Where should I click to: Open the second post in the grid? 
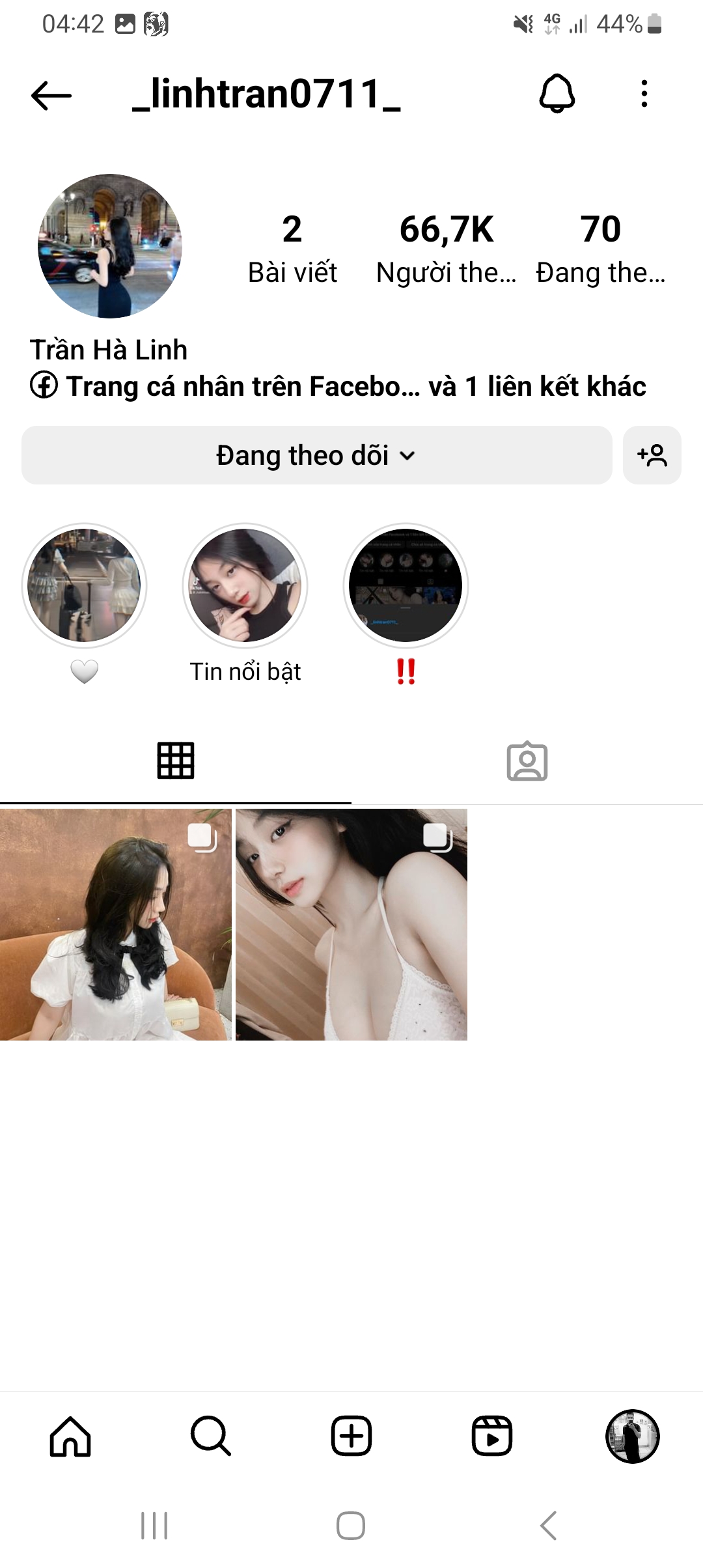(351, 925)
